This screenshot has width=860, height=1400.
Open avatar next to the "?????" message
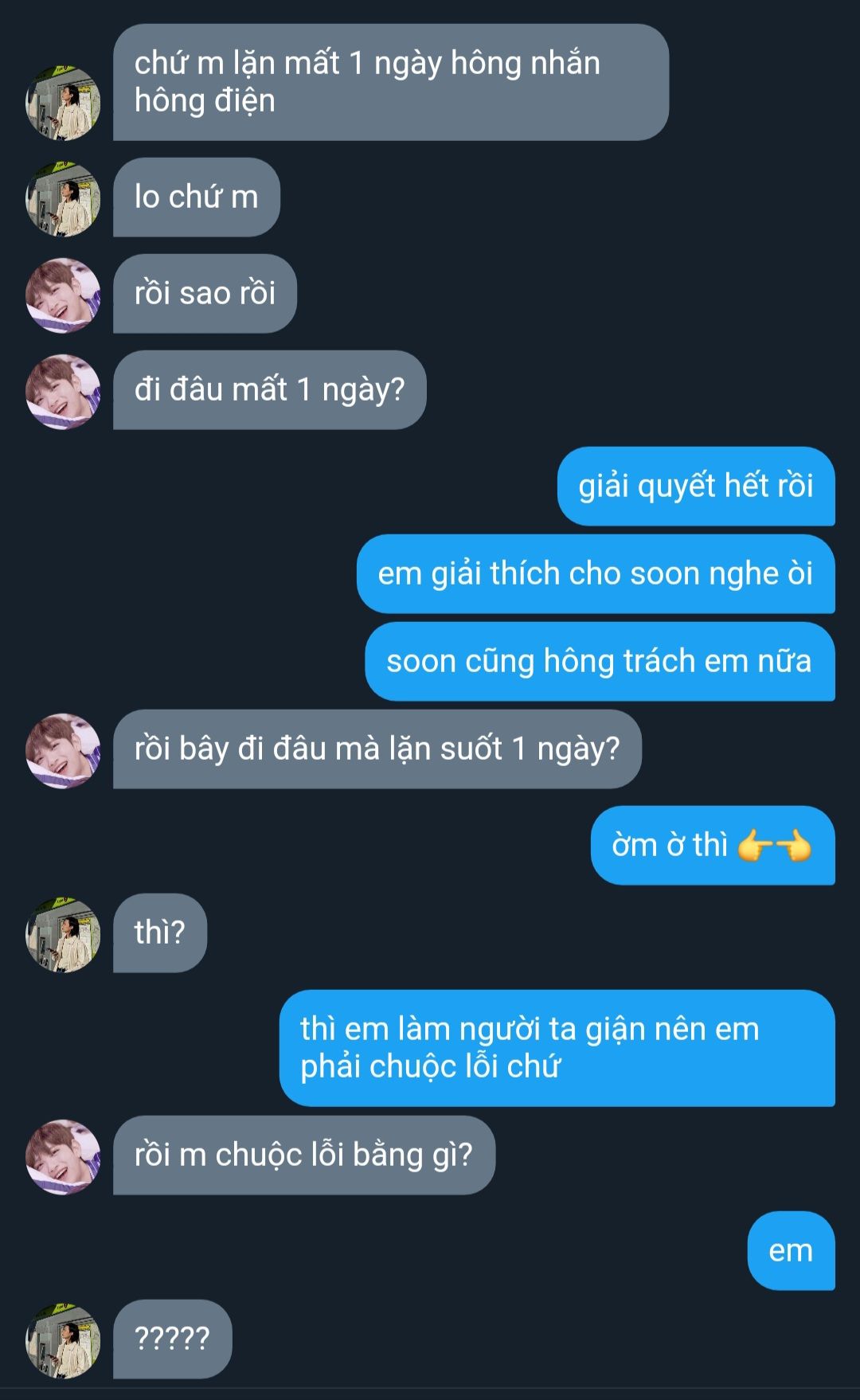(x=64, y=1341)
